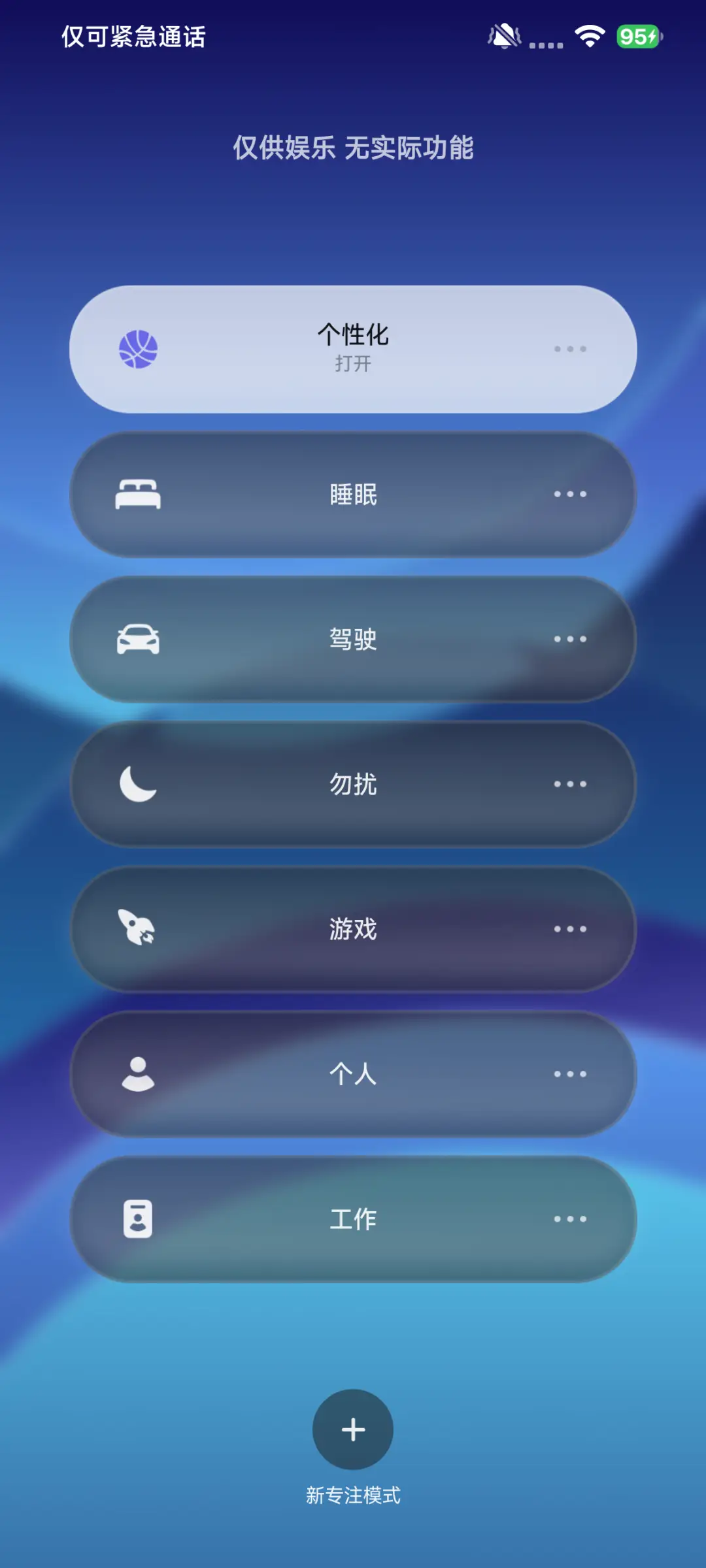
Task: Tap the plus button to create 新专注模式
Action: pyautogui.click(x=353, y=1431)
